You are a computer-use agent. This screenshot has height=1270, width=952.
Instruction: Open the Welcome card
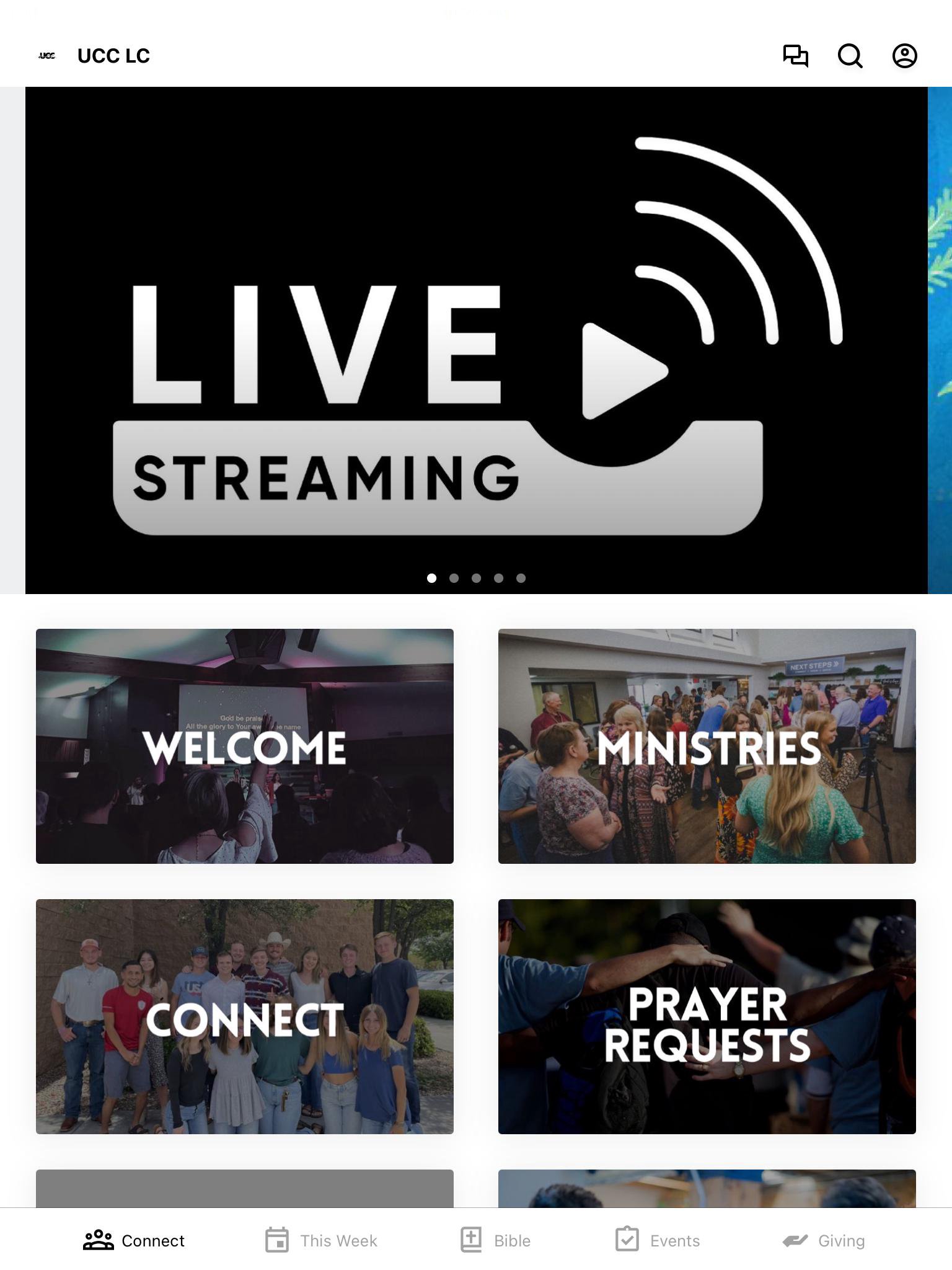[x=244, y=746]
